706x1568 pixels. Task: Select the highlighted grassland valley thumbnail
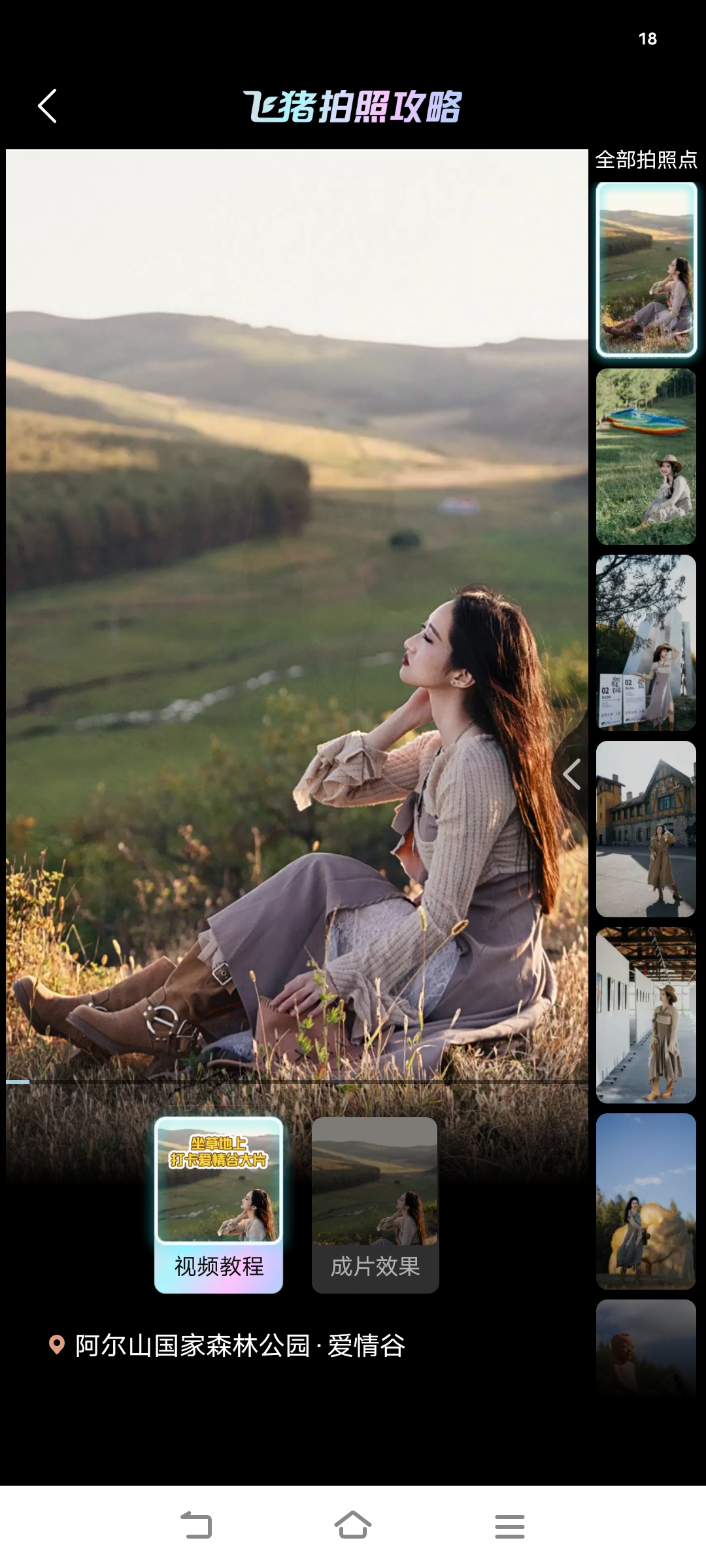646,269
